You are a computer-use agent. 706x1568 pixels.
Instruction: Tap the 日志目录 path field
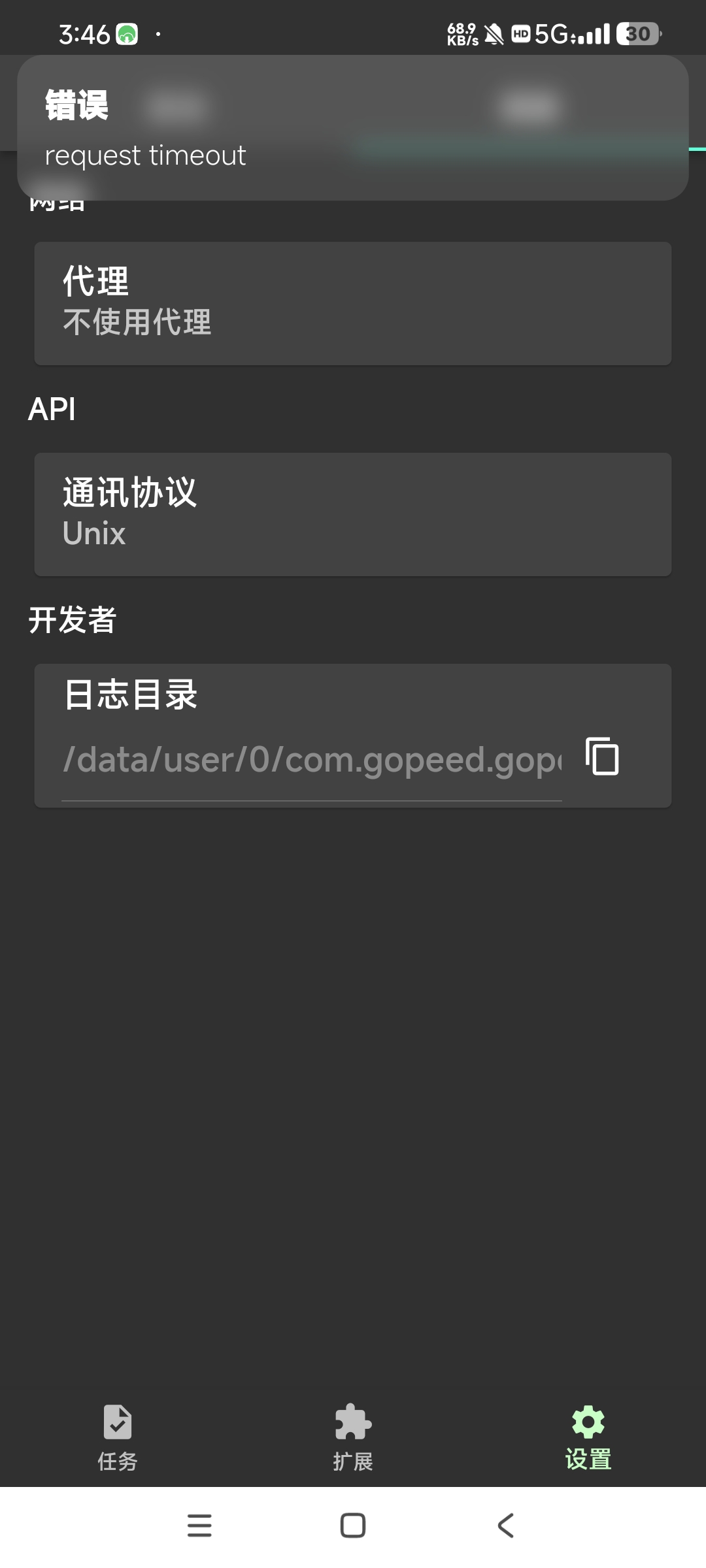[312, 760]
